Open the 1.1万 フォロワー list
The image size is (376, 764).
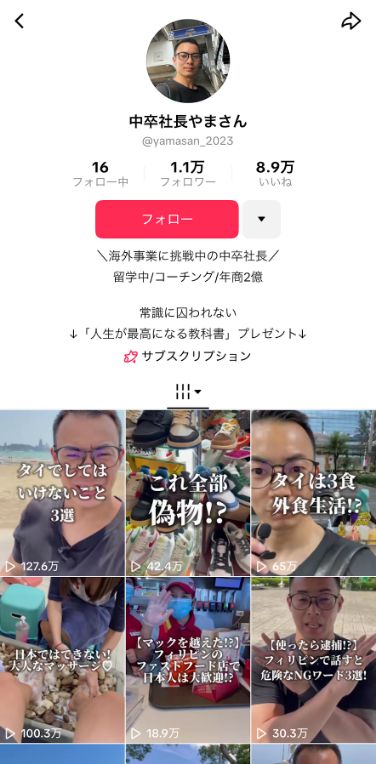pos(188,174)
